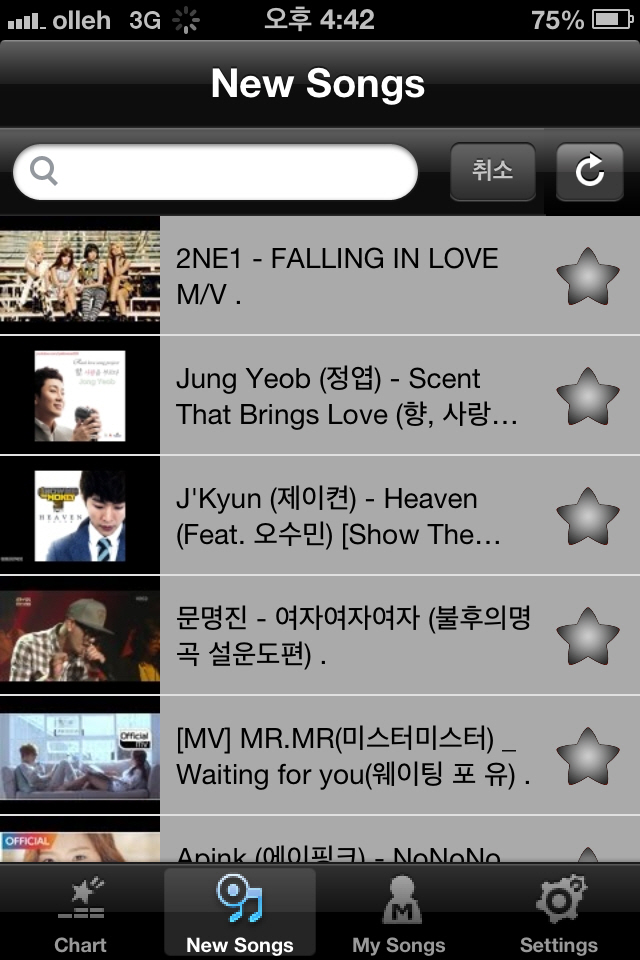Open Jung Yeob - Scent That Brings Love

pyautogui.click(x=340, y=396)
